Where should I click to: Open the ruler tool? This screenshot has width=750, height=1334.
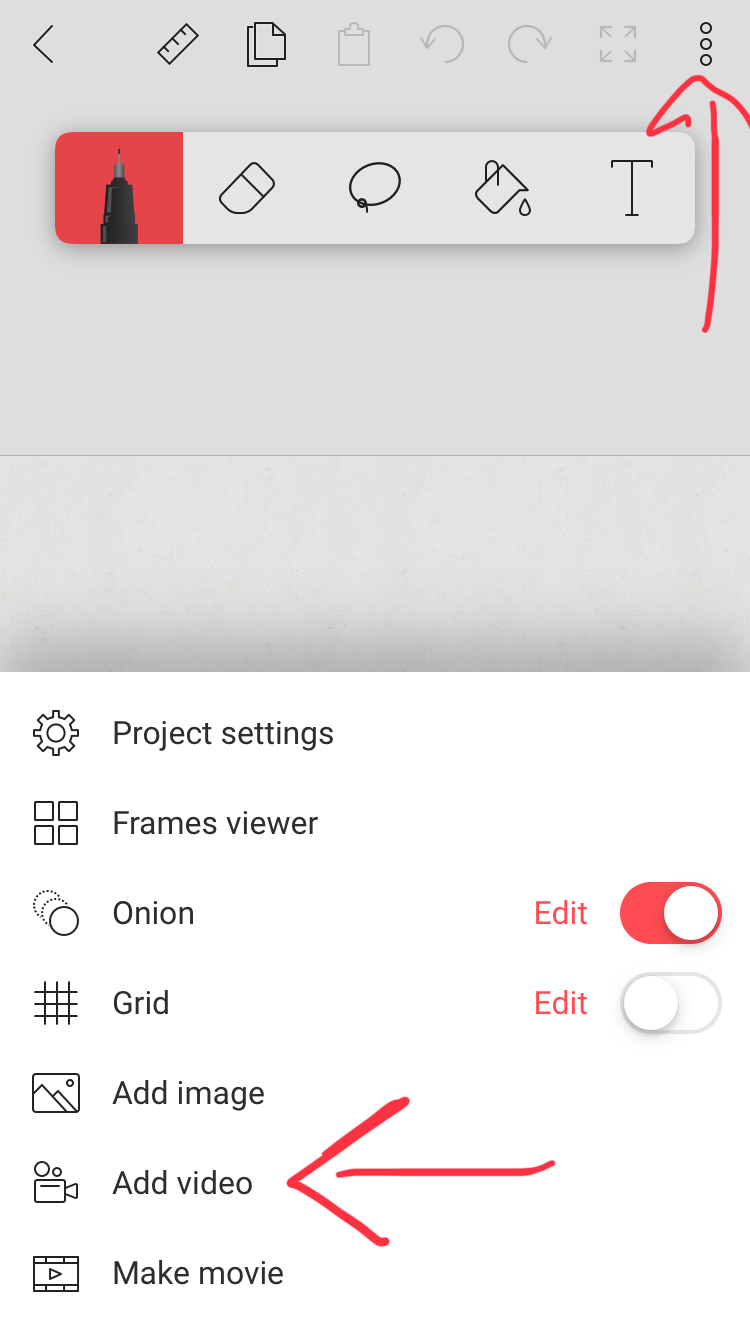(x=178, y=45)
